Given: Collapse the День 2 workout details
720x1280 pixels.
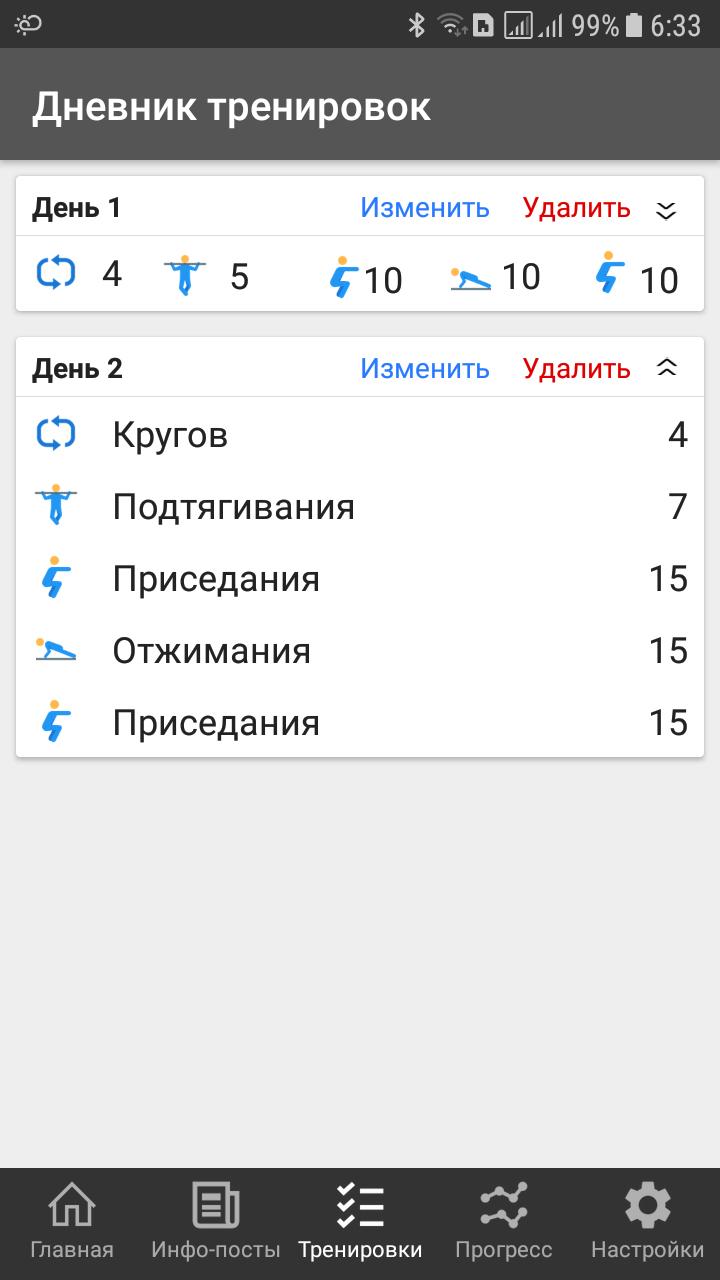Looking at the screenshot, I should (x=667, y=369).
